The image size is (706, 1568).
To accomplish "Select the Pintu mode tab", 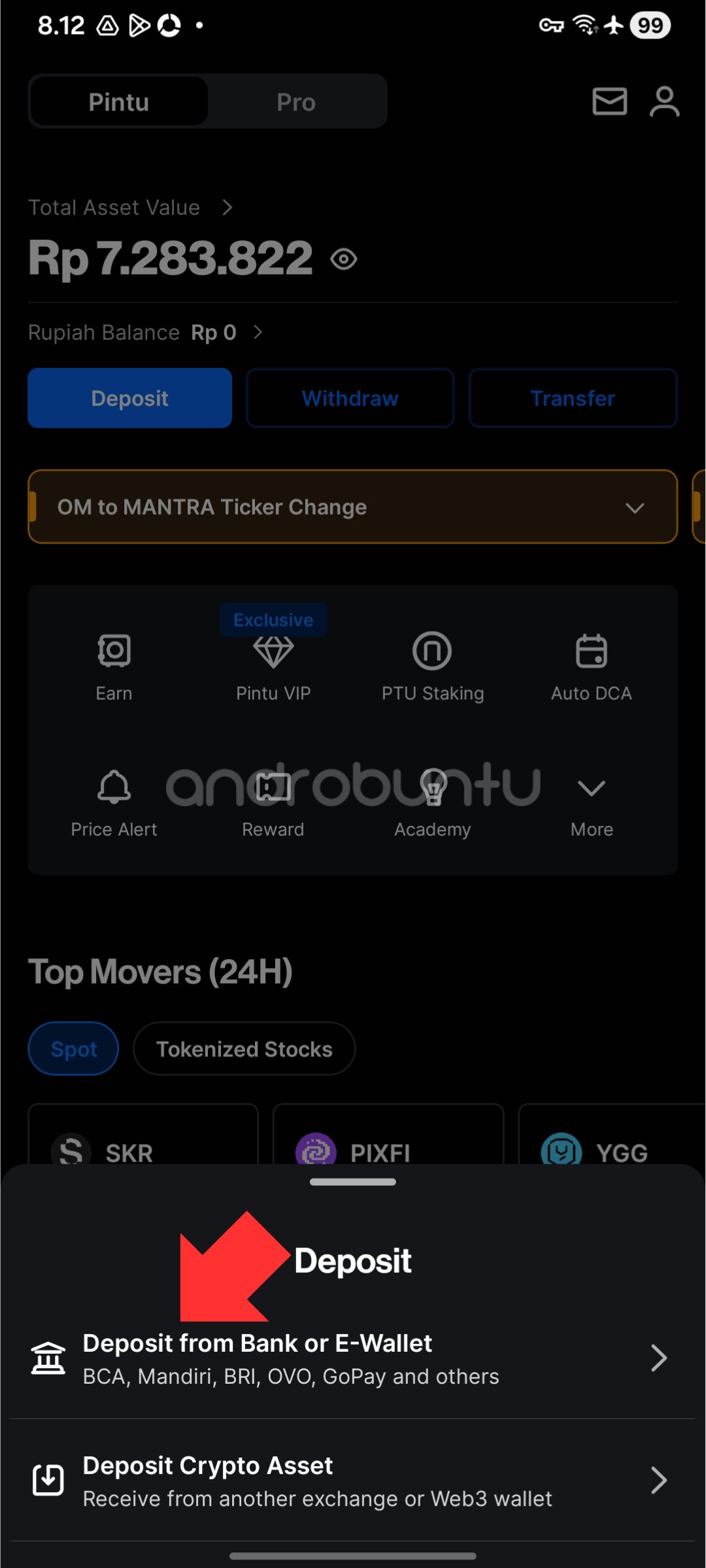I will pos(119,102).
